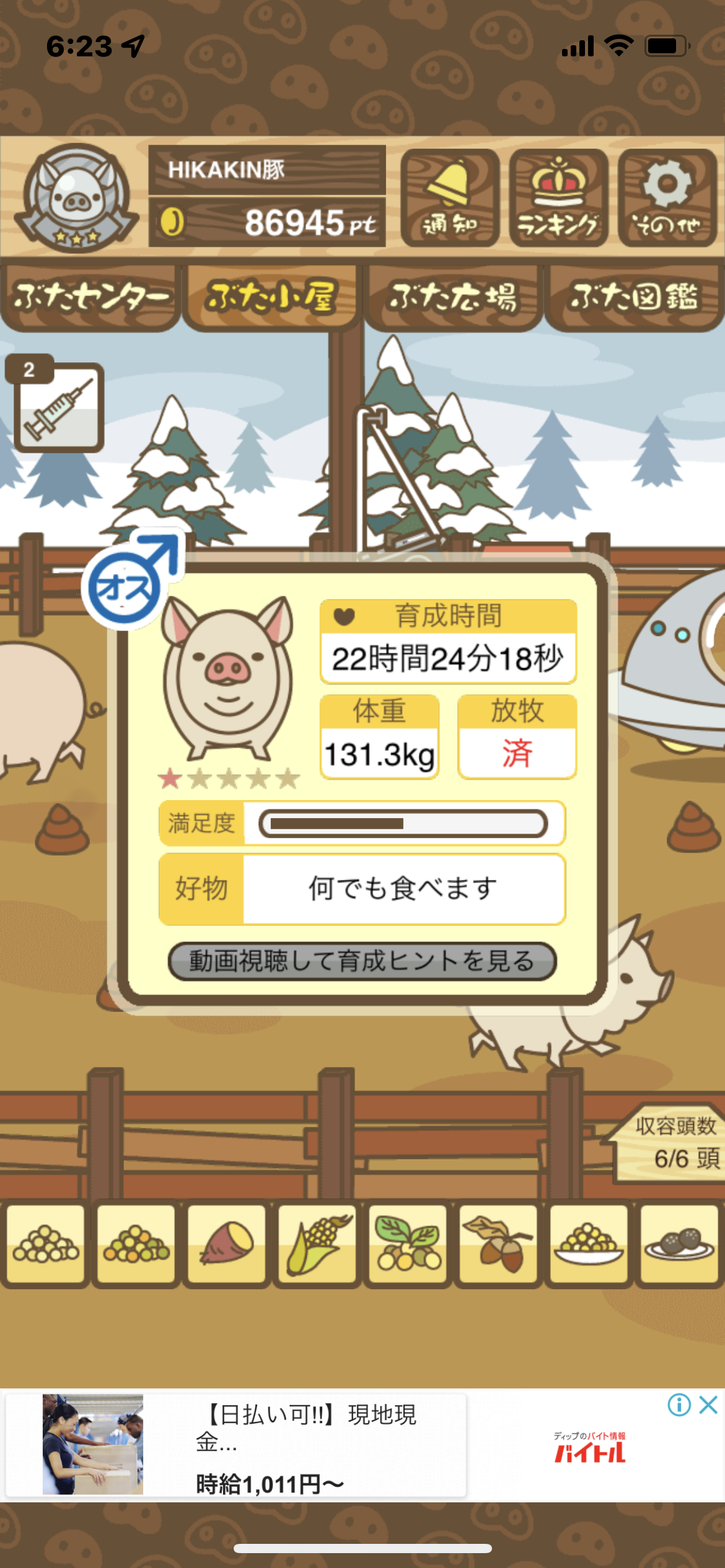Open the ランキング ranking crown button
This screenshot has height=1568, width=725.
(558, 198)
